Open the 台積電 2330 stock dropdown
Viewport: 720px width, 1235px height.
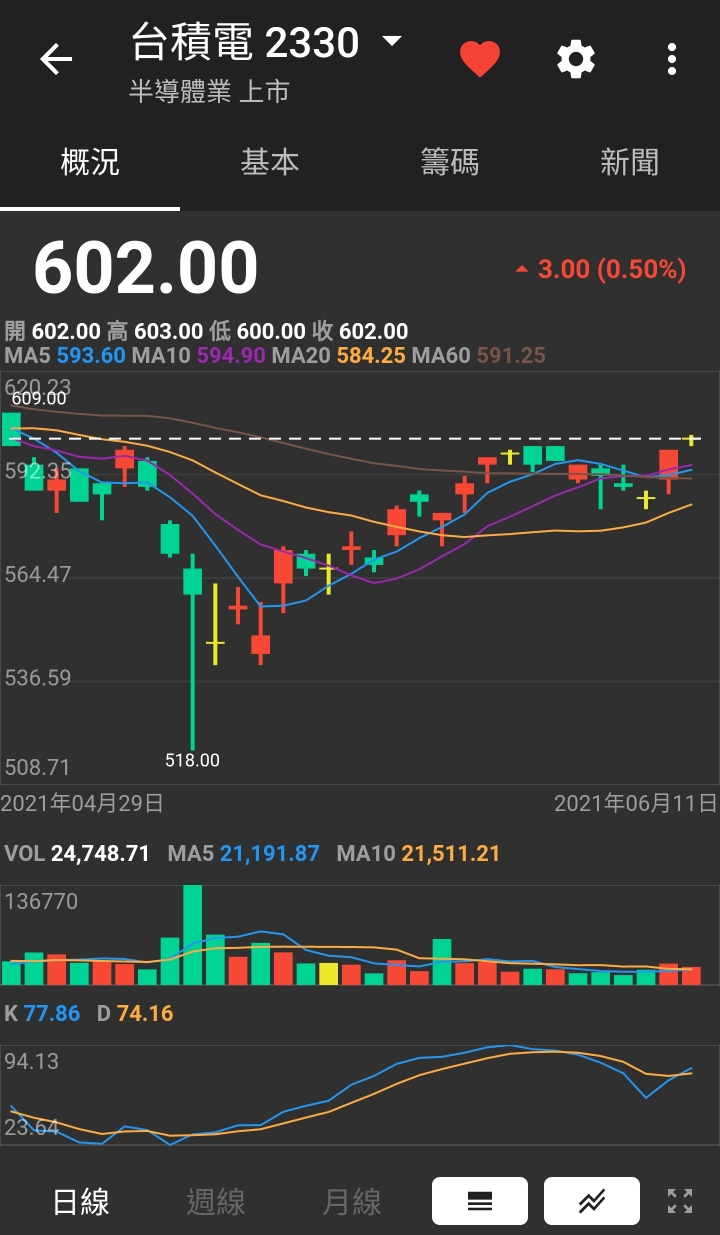tap(391, 42)
